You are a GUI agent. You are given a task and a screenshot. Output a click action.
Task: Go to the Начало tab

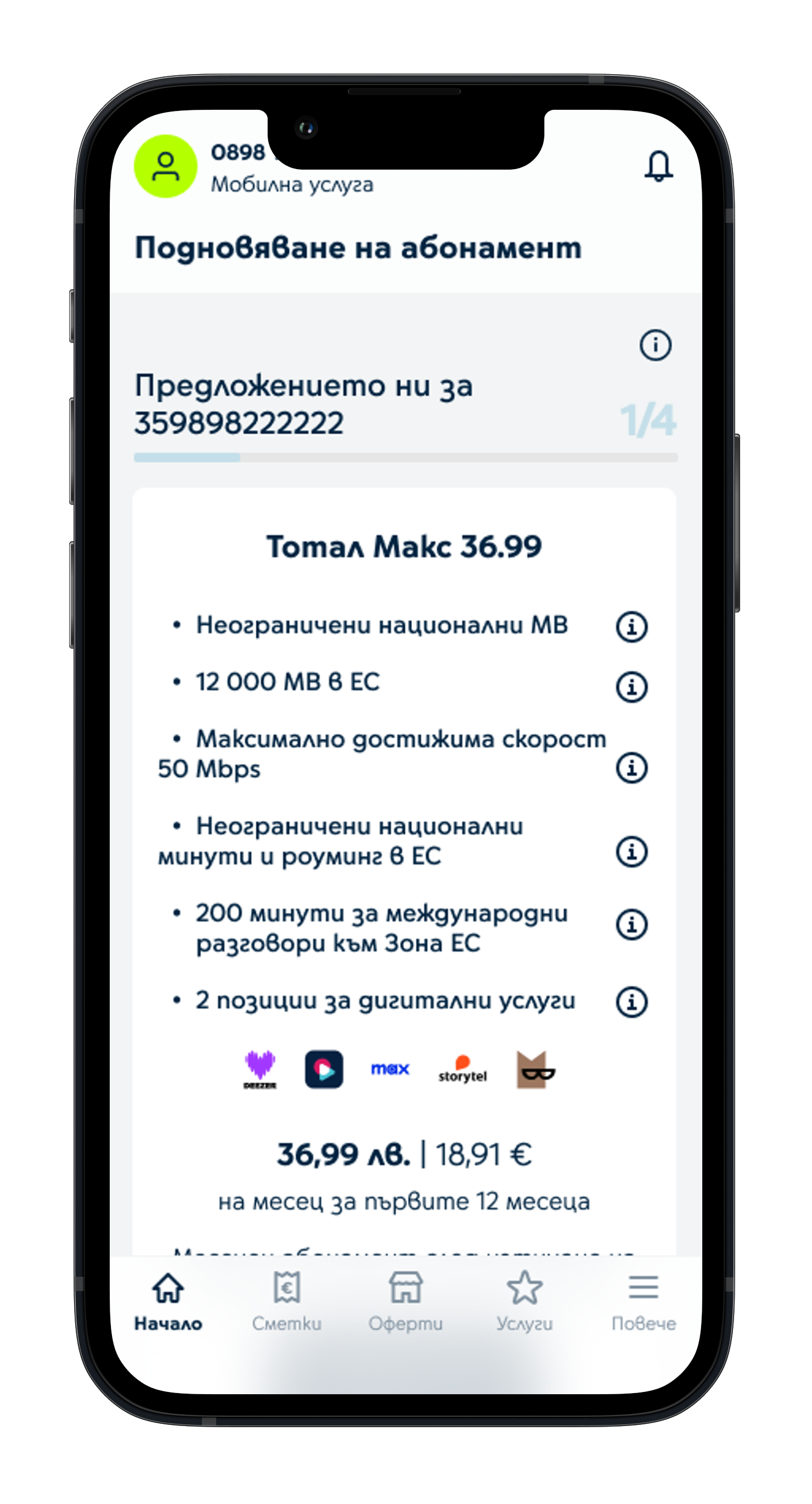[168, 1301]
